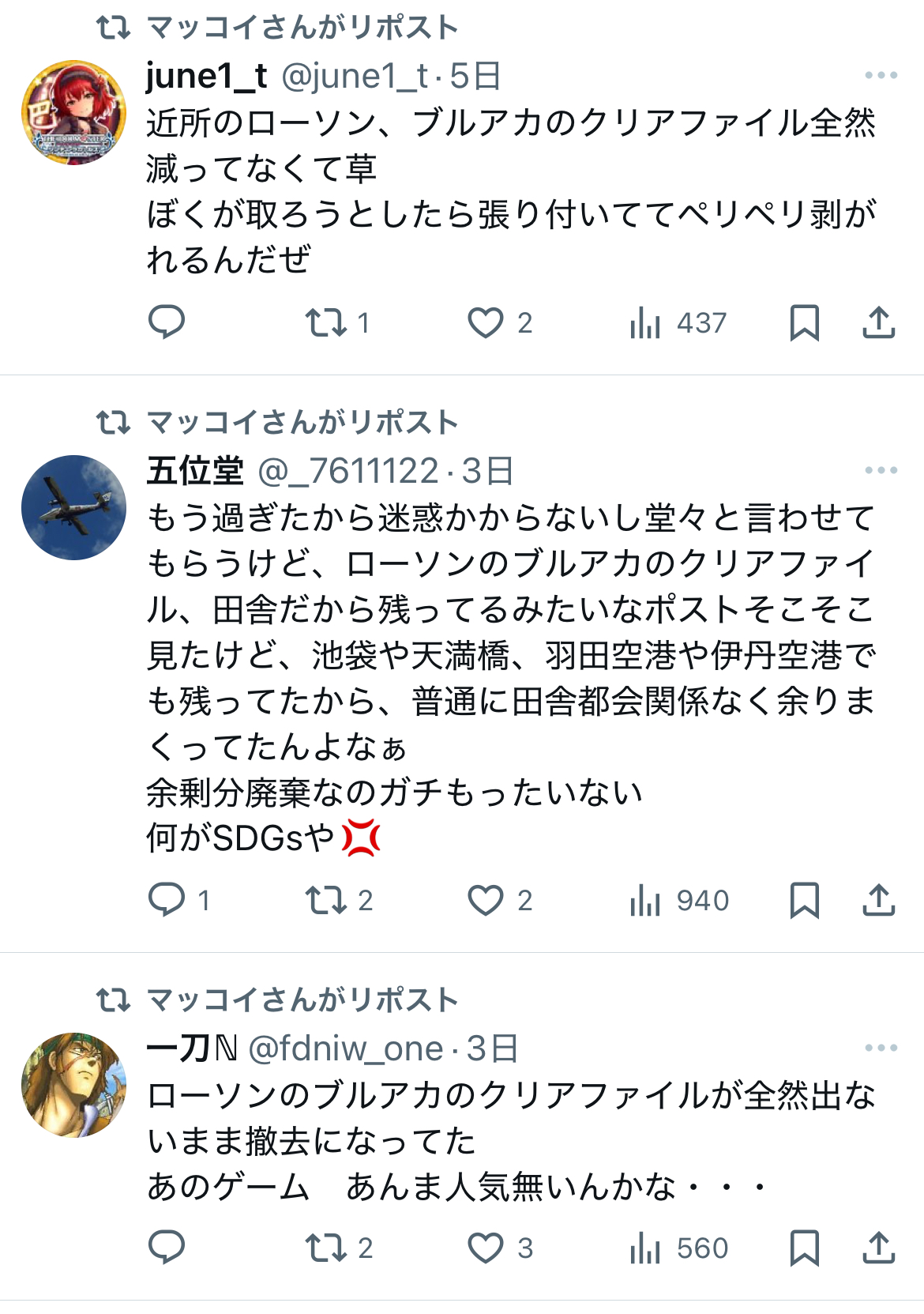
Task: Open june1_t's profile avatar
Action: (73, 112)
